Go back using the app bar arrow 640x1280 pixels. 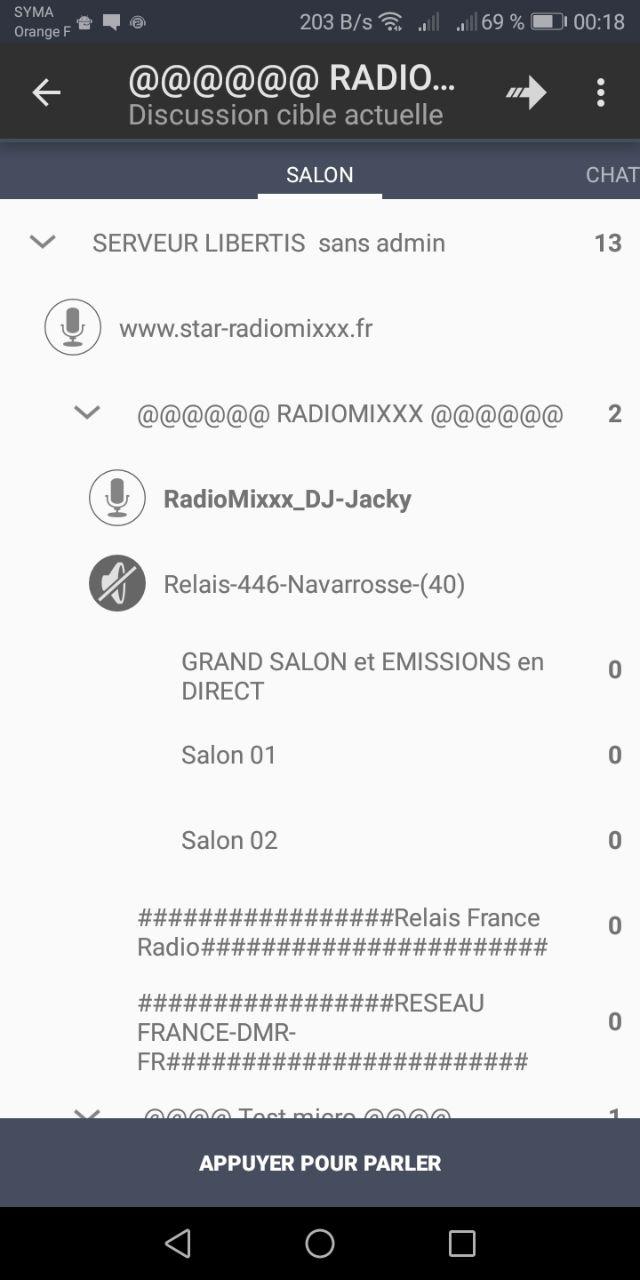[x=46, y=93]
